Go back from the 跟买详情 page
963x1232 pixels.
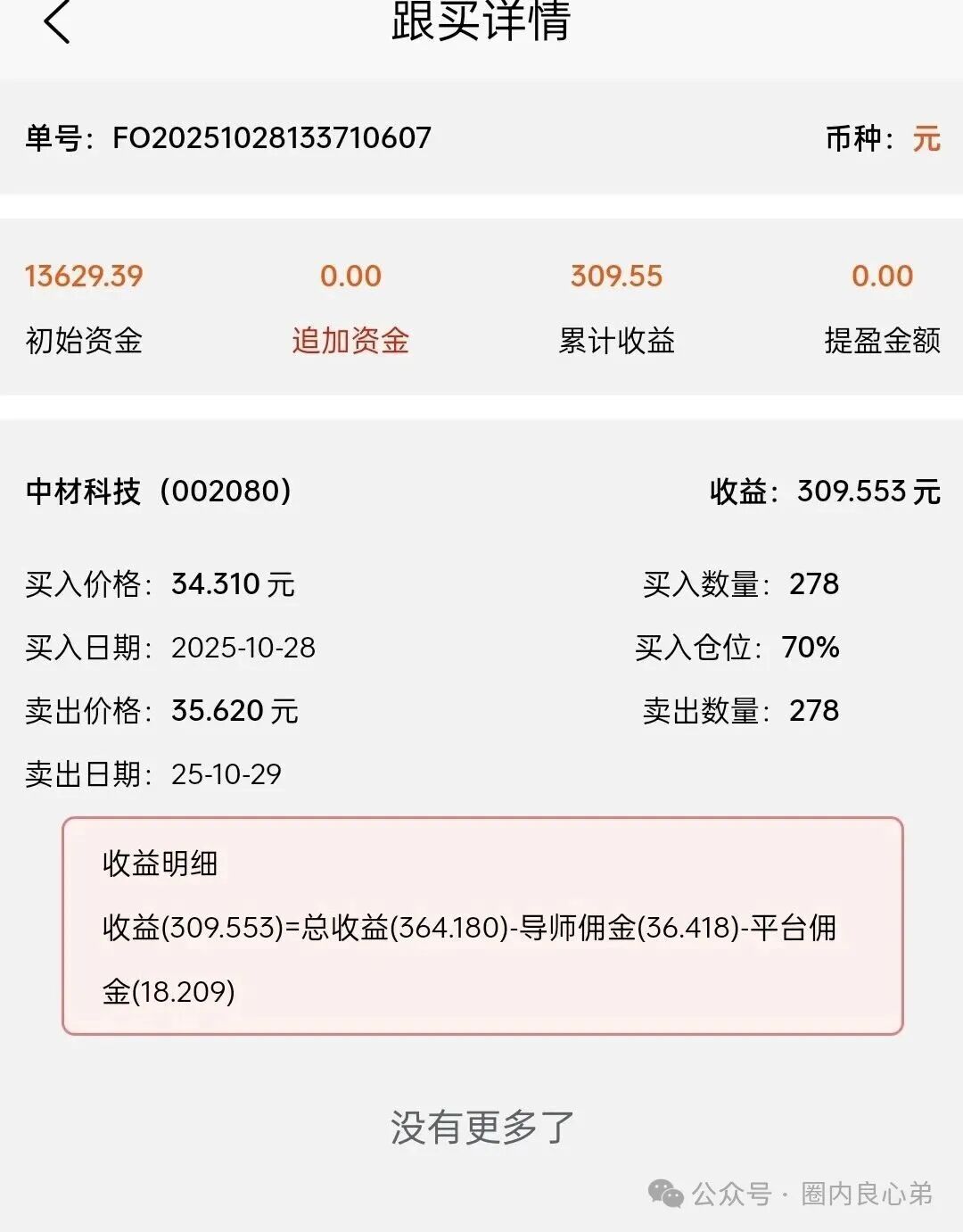[57, 21]
